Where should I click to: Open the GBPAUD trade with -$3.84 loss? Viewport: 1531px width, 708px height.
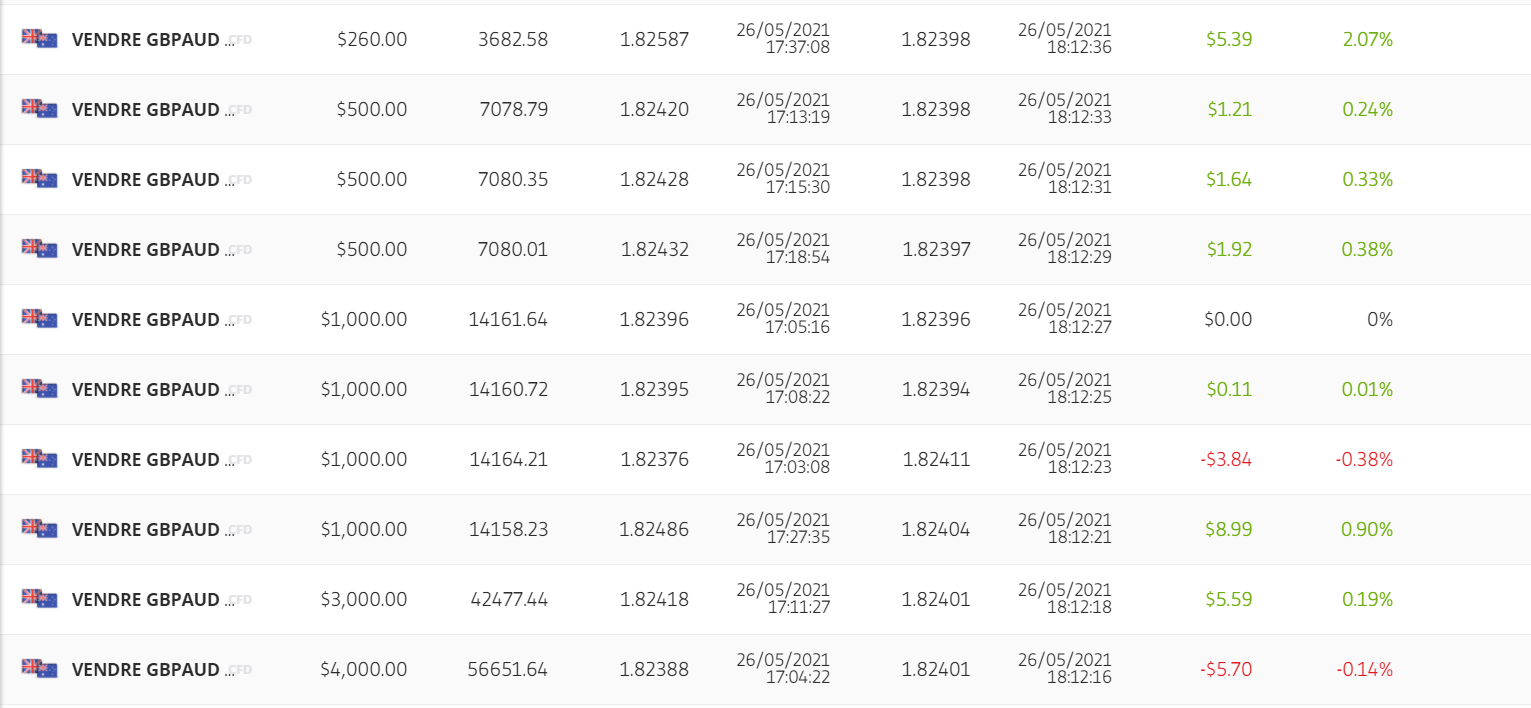point(145,460)
